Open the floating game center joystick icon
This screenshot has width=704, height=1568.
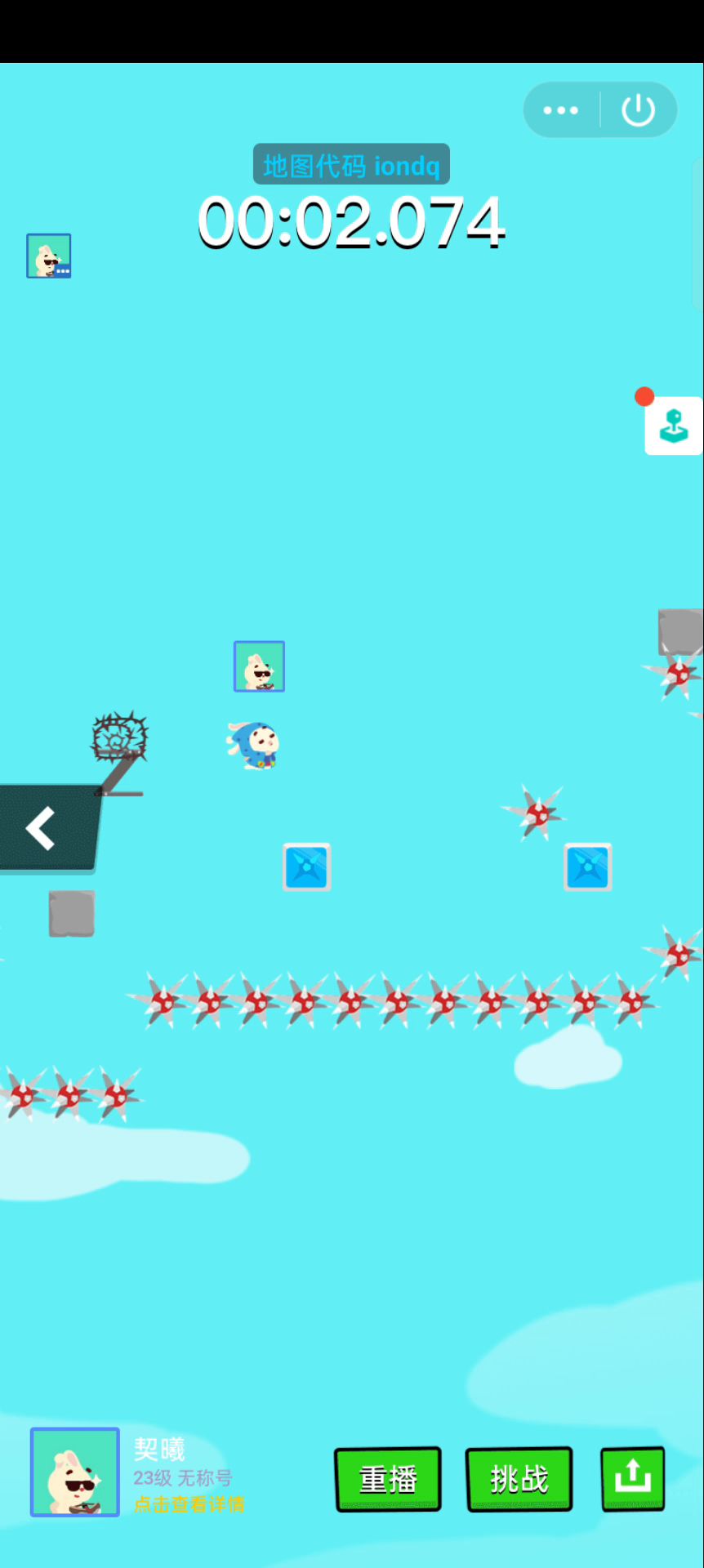click(x=673, y=425)
